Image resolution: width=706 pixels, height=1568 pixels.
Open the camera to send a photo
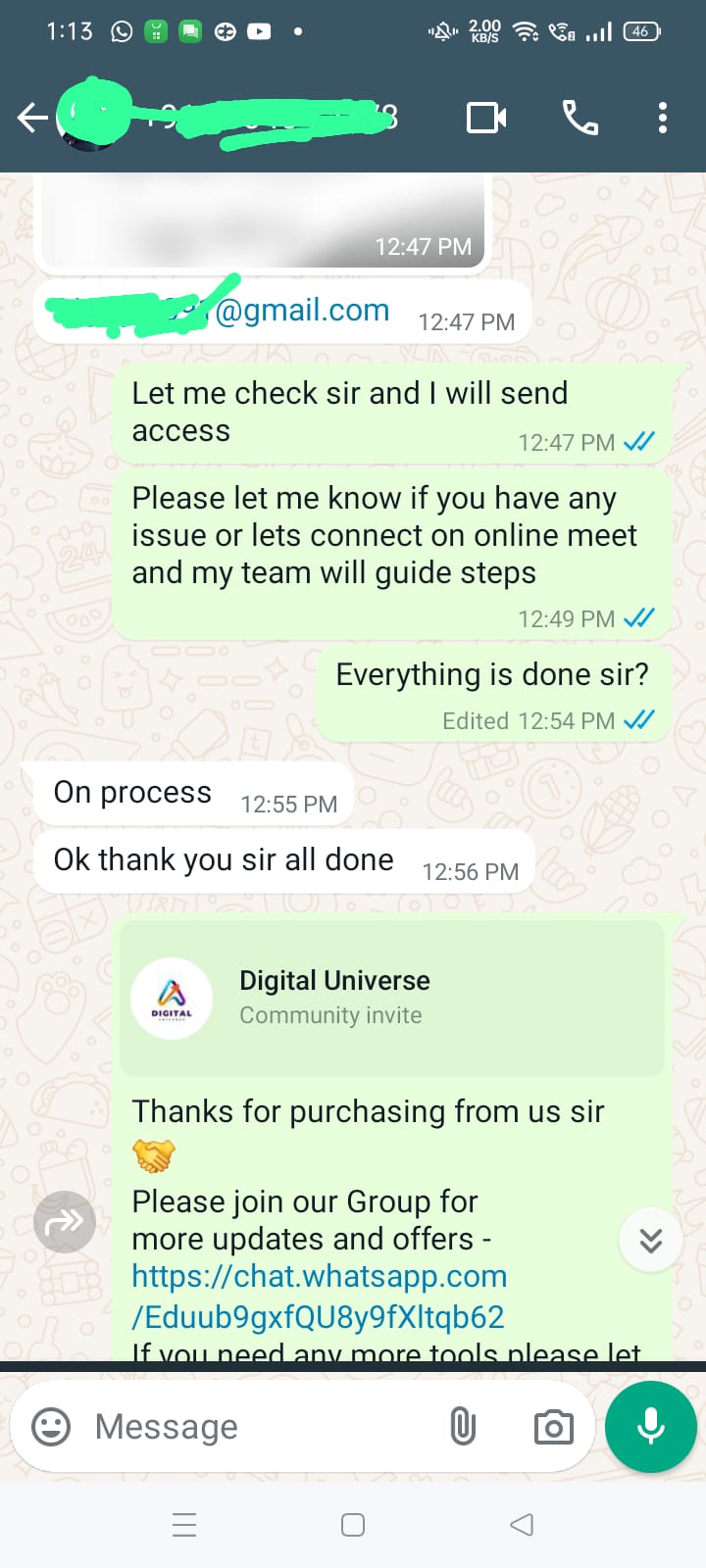pos(553,1427)
